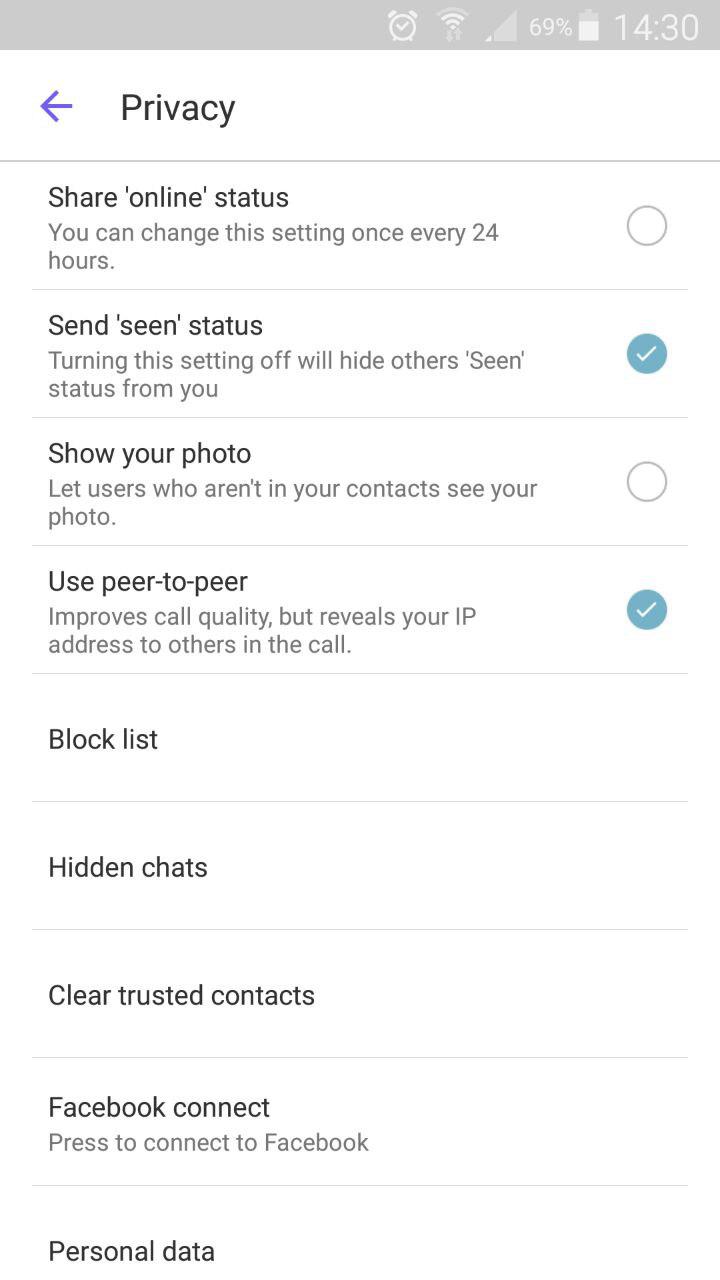Tap the Privacy title in the header

pos(177,106)
